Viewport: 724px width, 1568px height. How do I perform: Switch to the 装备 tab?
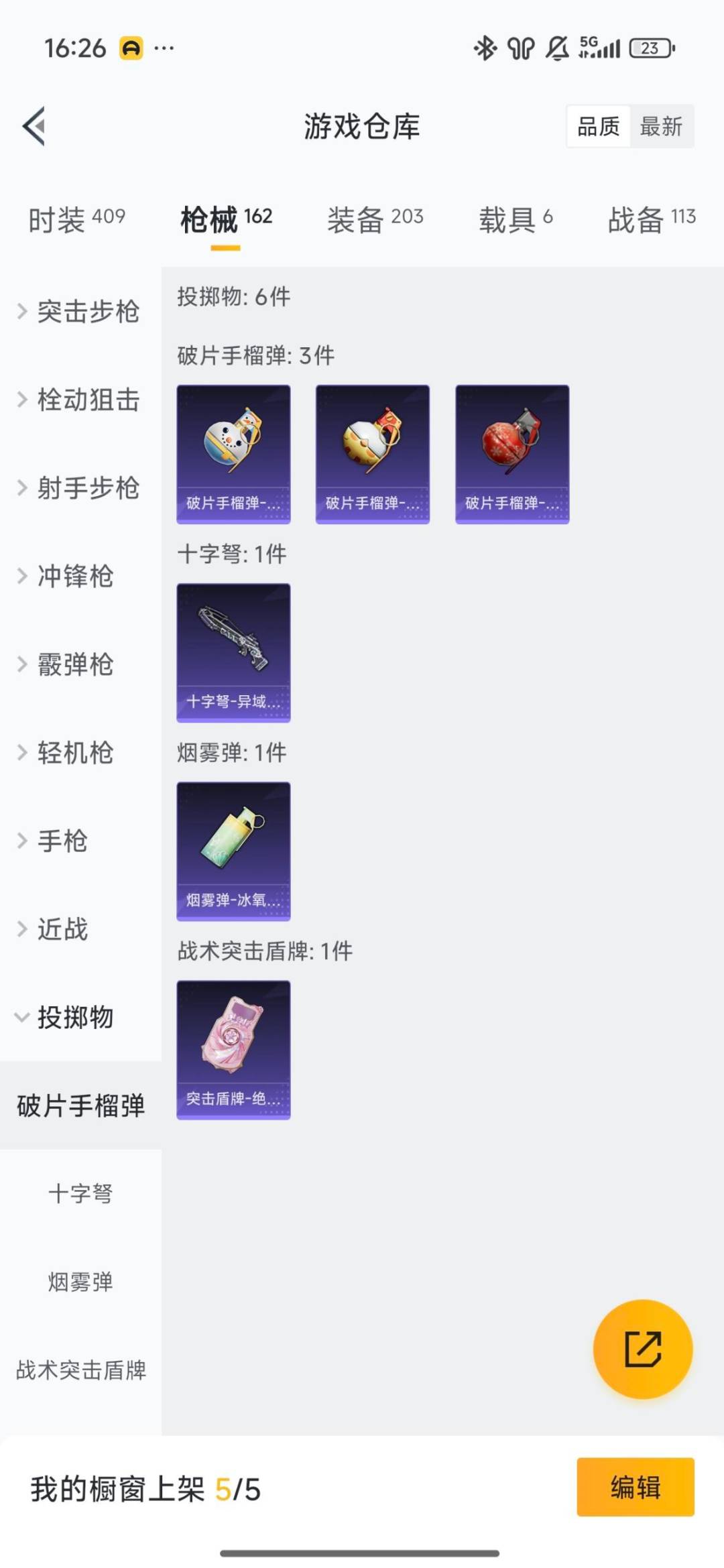coord(375,219)
